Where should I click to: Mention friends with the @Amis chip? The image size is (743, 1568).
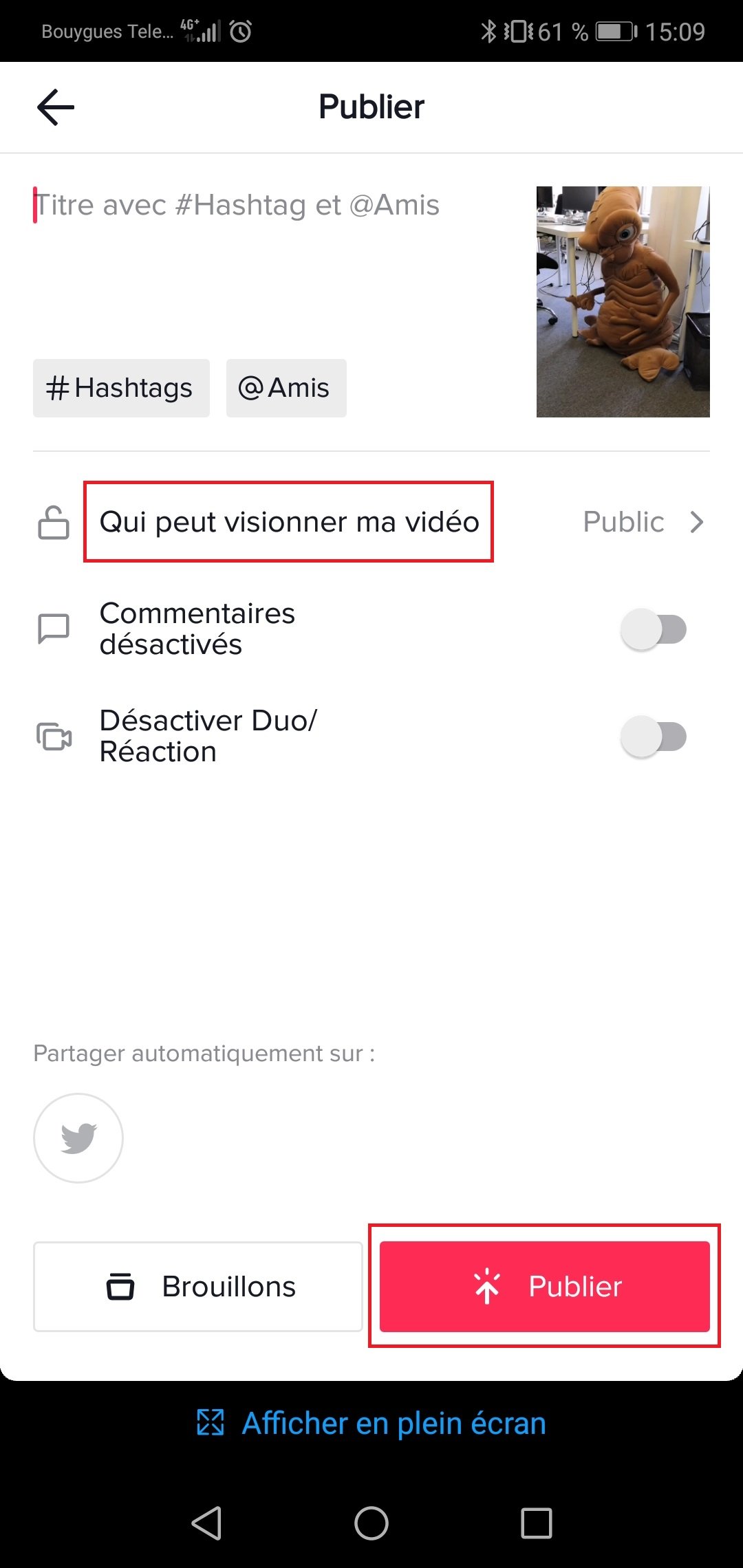286,388
